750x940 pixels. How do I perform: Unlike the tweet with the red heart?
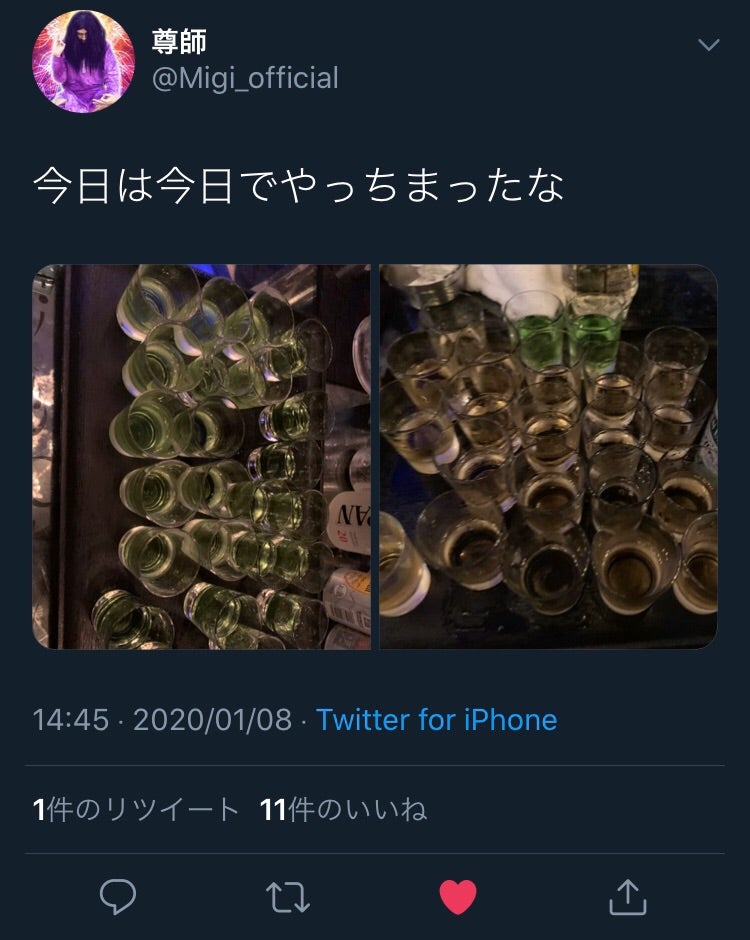(458, 897)
